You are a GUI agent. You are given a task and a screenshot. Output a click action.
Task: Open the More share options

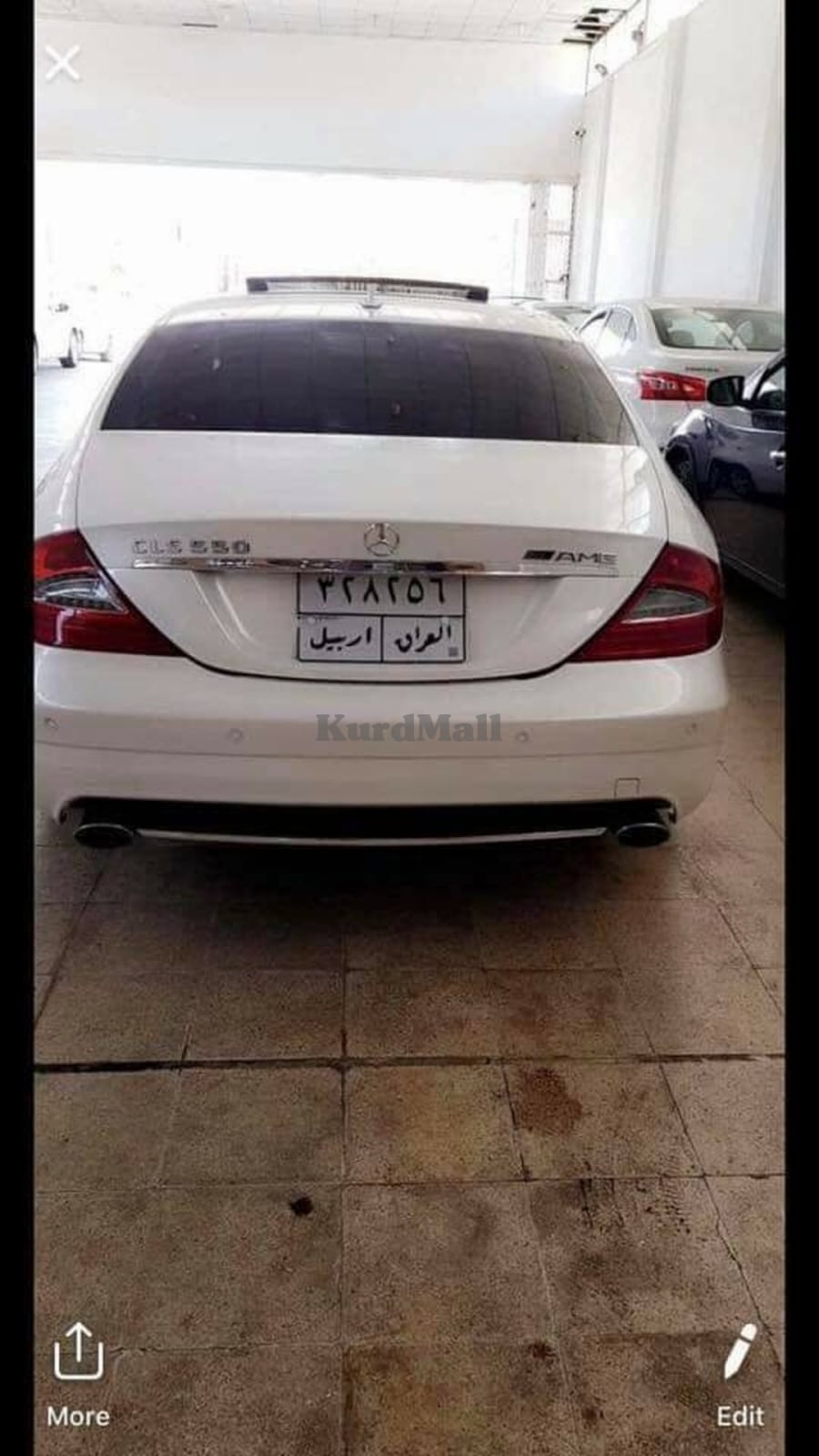coord(78,1372)
